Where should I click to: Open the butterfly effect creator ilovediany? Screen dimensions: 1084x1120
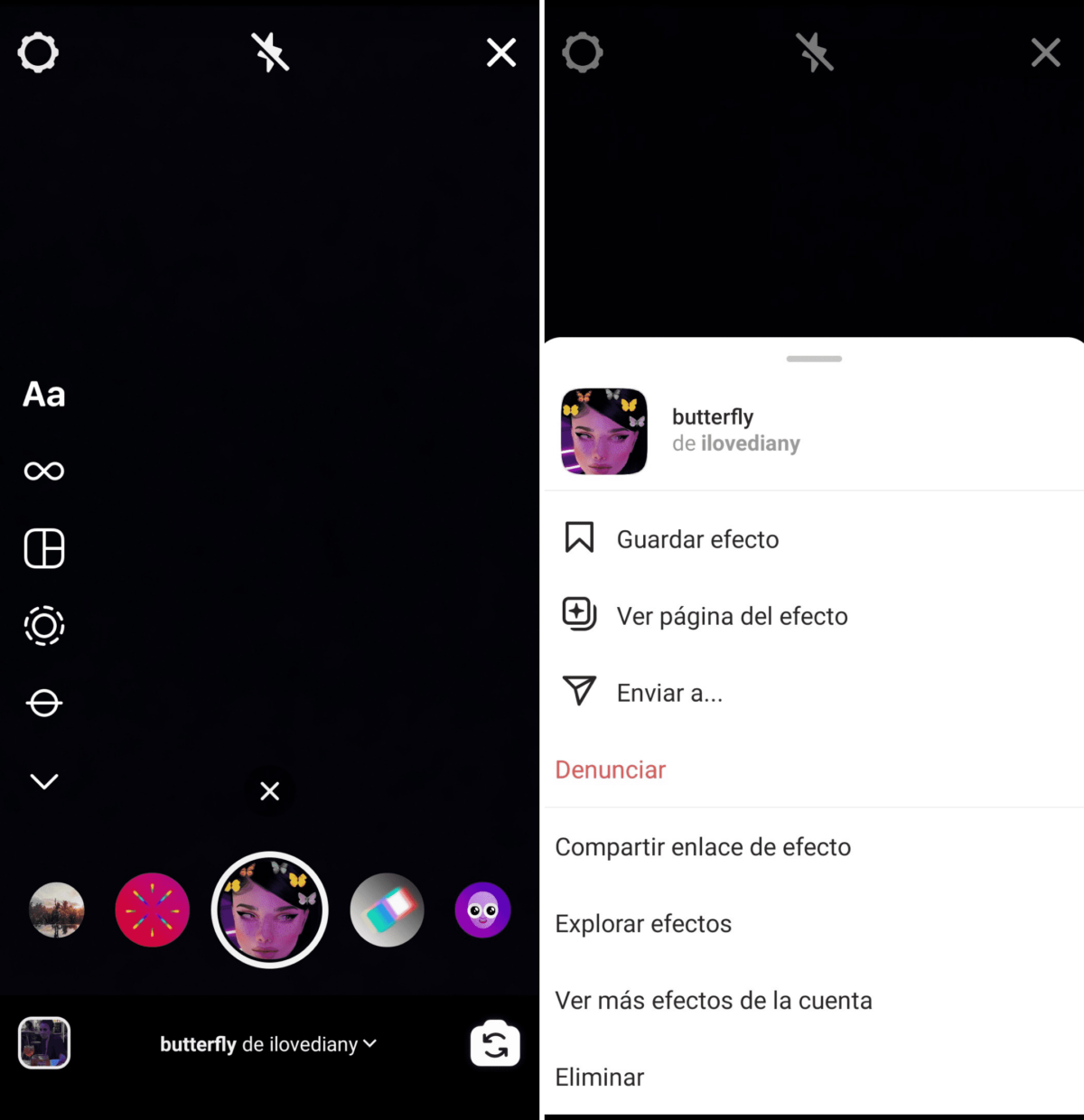pos(750,443)
